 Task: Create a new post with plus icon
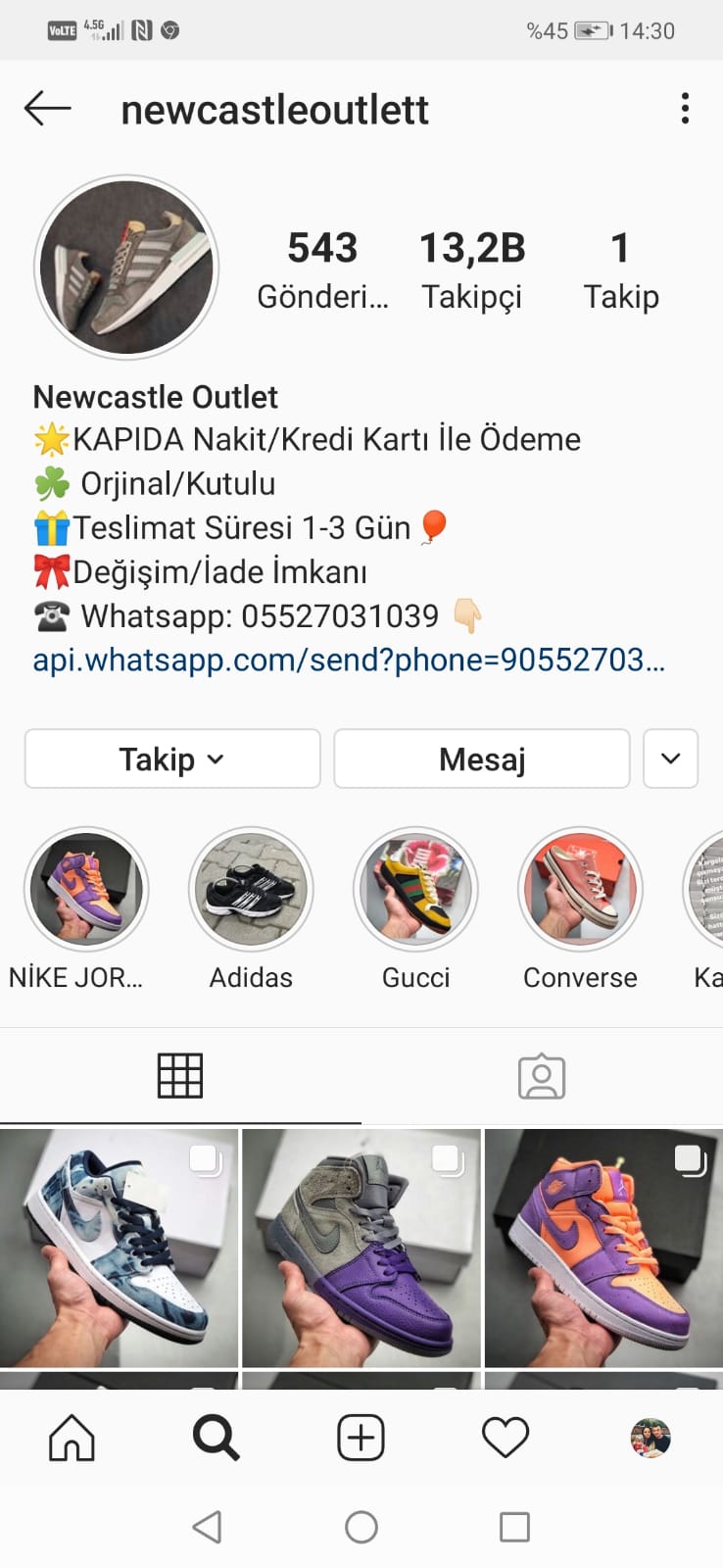click(x=361, y=1438)
